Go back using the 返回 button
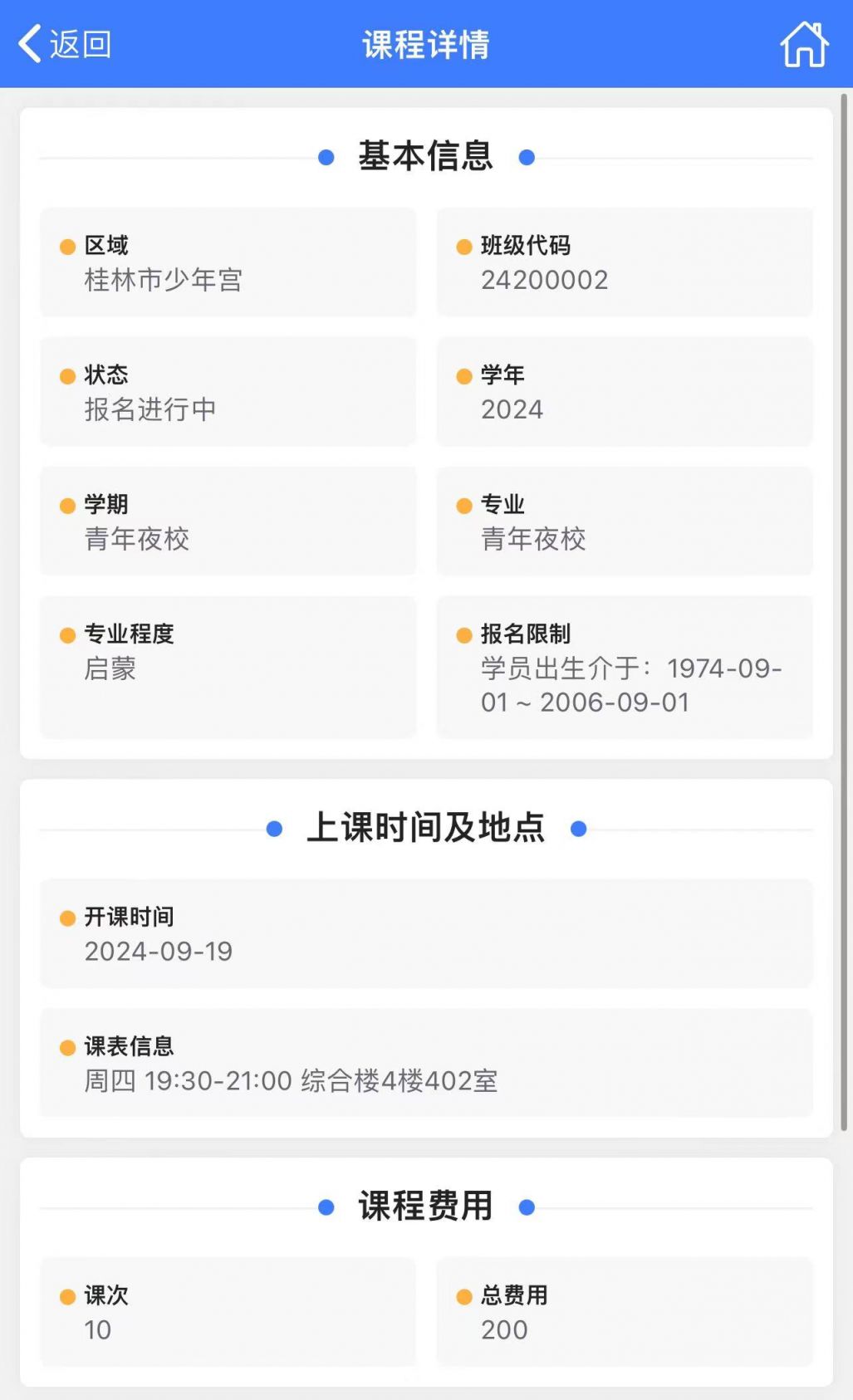Viewport: 853px width, 1400px height. pos(65,44)
